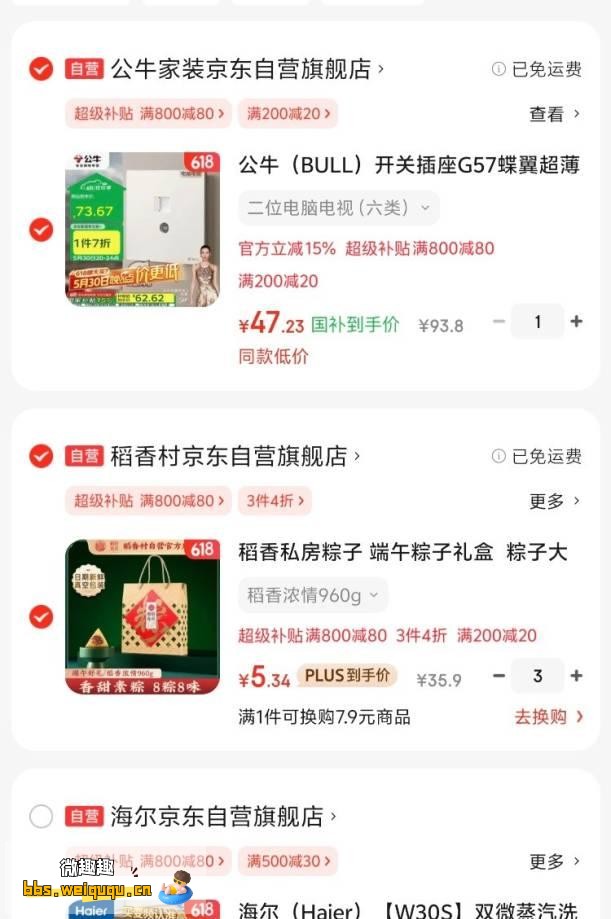
Task: Select the 海尔京东自营旗舰店 store checkbox
Action: pos(41,816)
